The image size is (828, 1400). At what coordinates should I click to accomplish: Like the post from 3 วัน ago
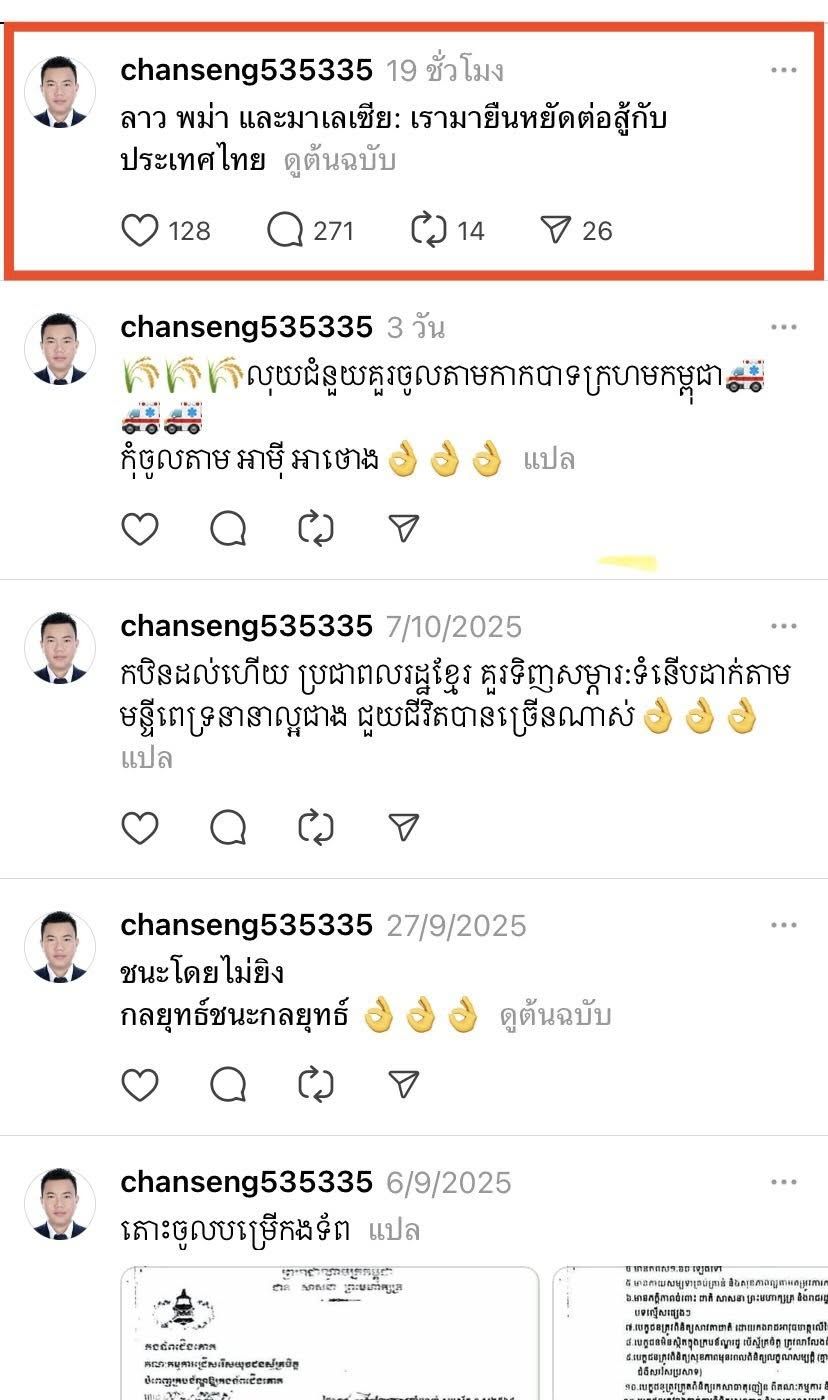pyautogui.click(x=140, y=528)
